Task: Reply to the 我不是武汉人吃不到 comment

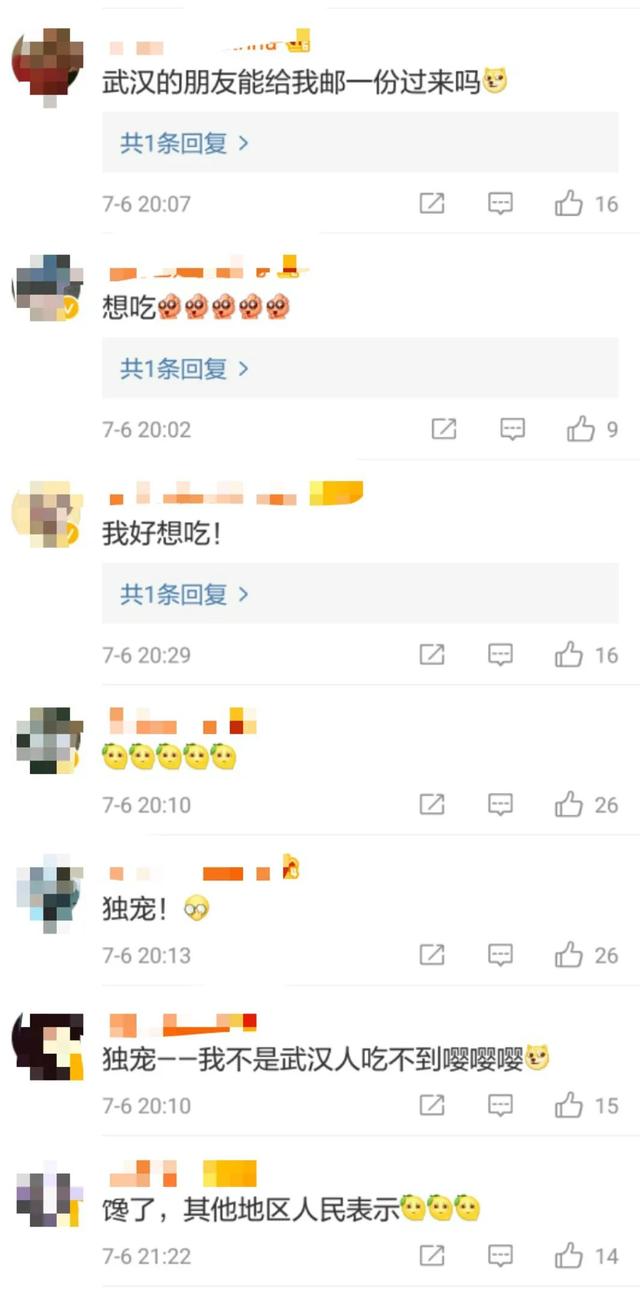Action: (x=500, y=1105)
